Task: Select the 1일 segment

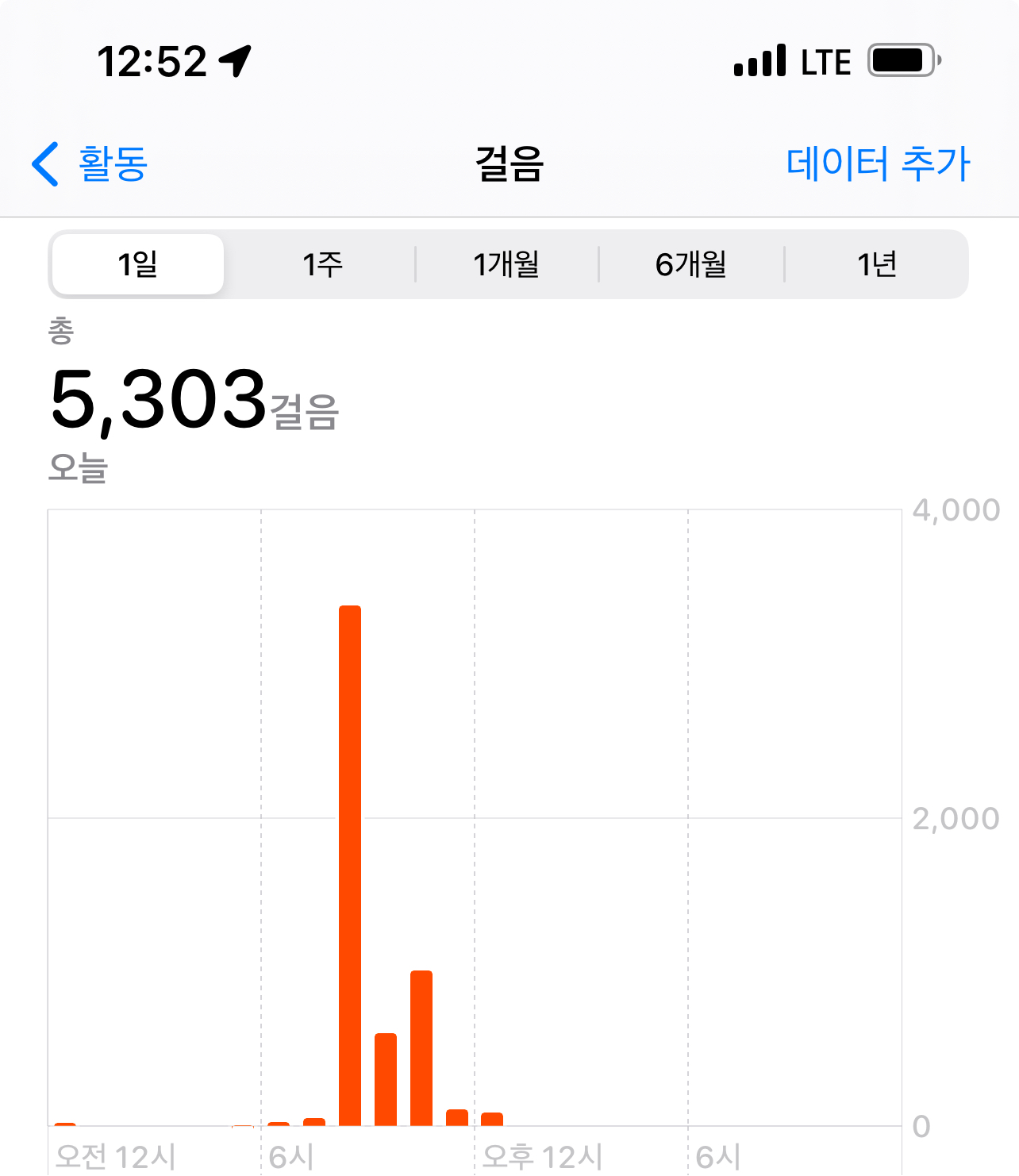Action: (138, 264)
